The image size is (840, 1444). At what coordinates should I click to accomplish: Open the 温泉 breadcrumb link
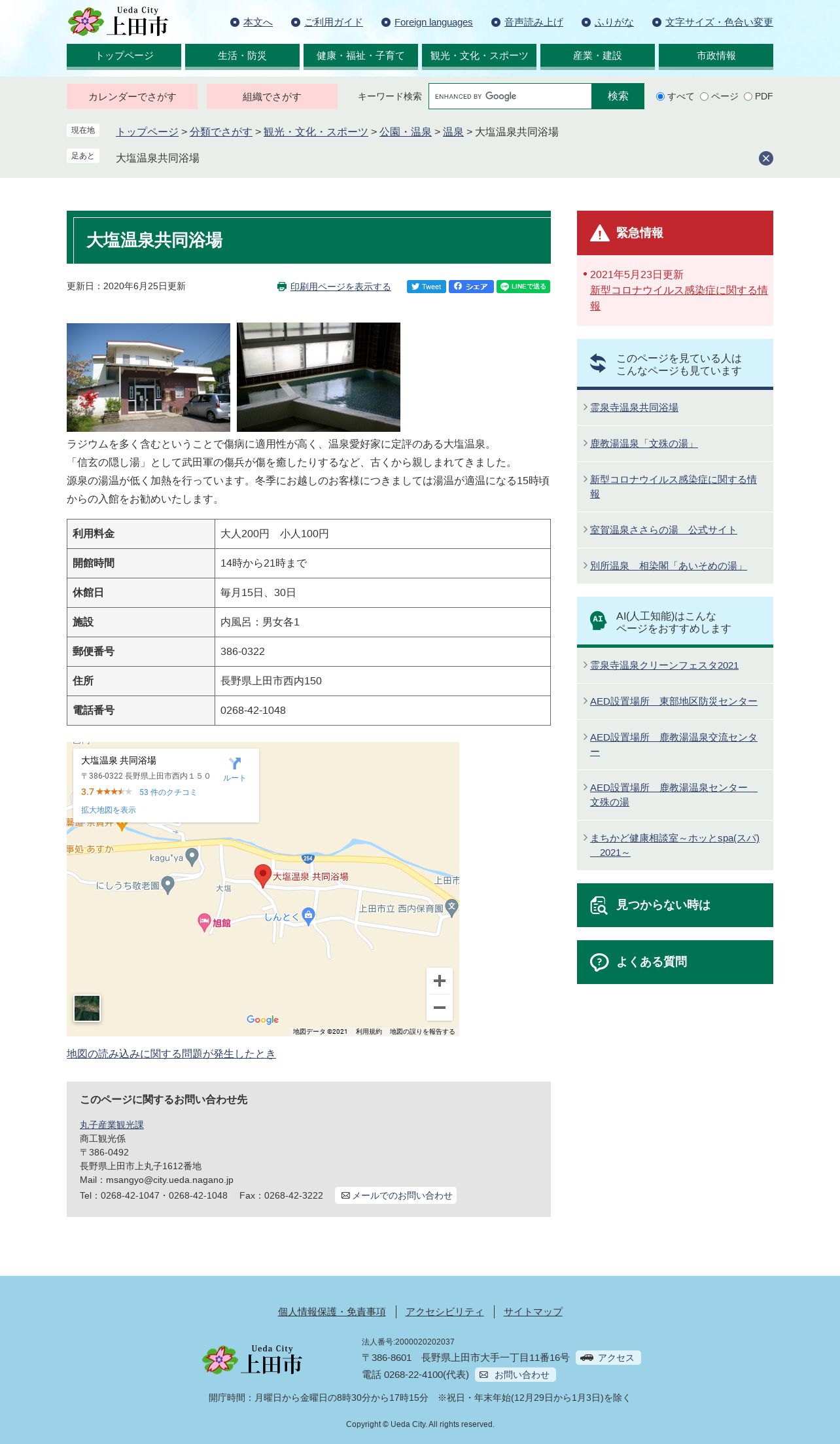point(453,132)
